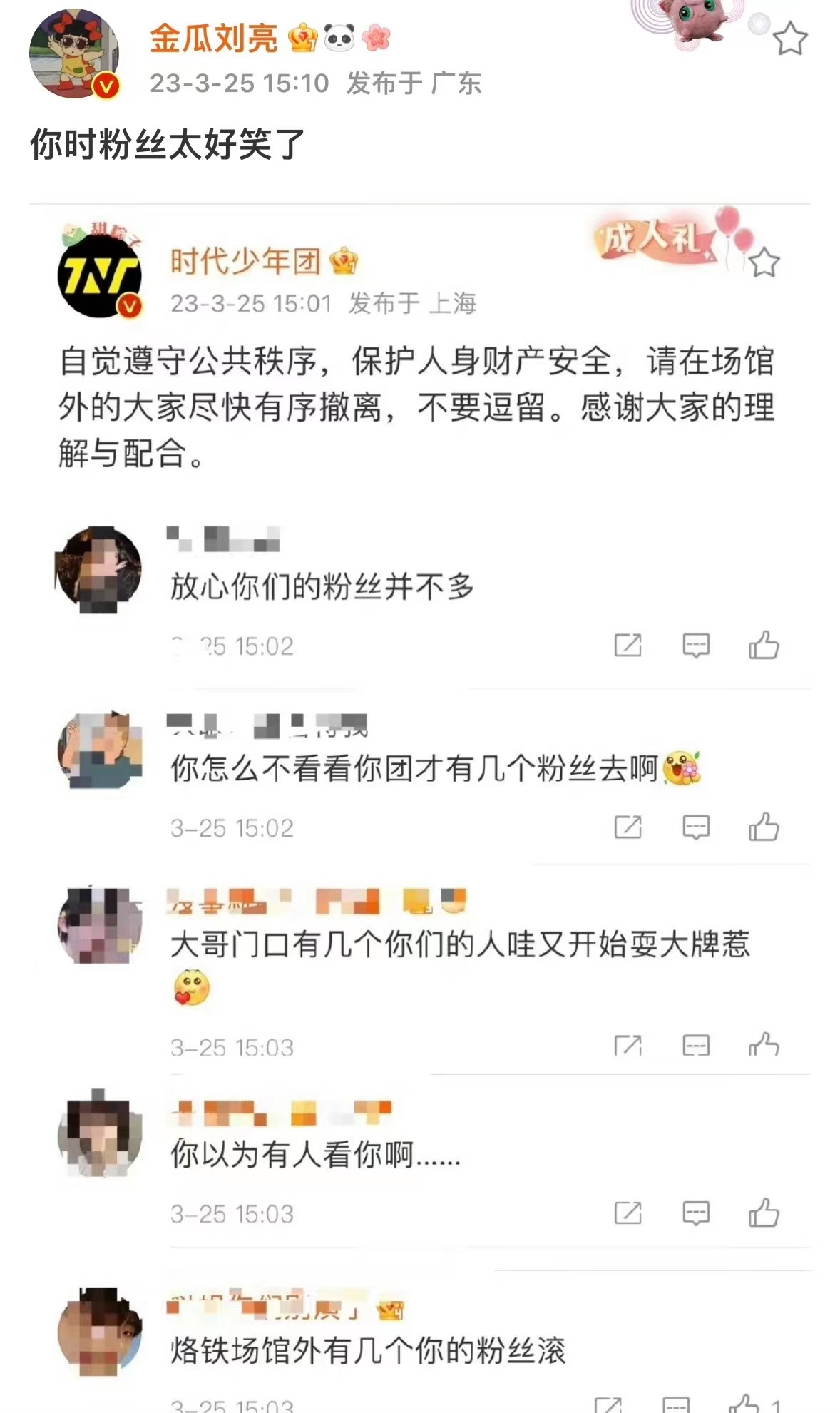Open 金瓜刘亮's profile avatar
This screenshot has height=1413, width=840.
[74, 53]
